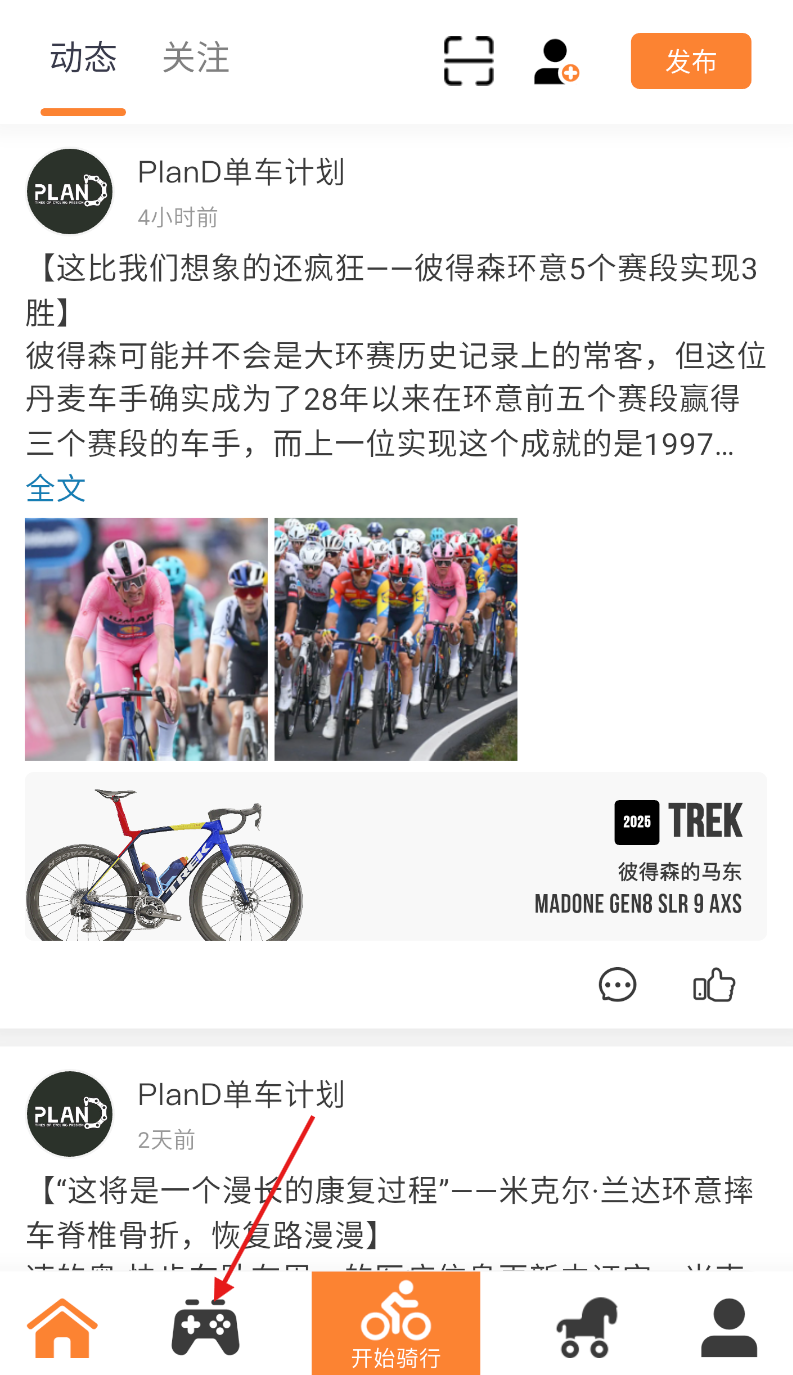The height and width of the screenshot is (1375, 793).
Task: Switch to the 关注 tab
Action: tap(196, 58)
